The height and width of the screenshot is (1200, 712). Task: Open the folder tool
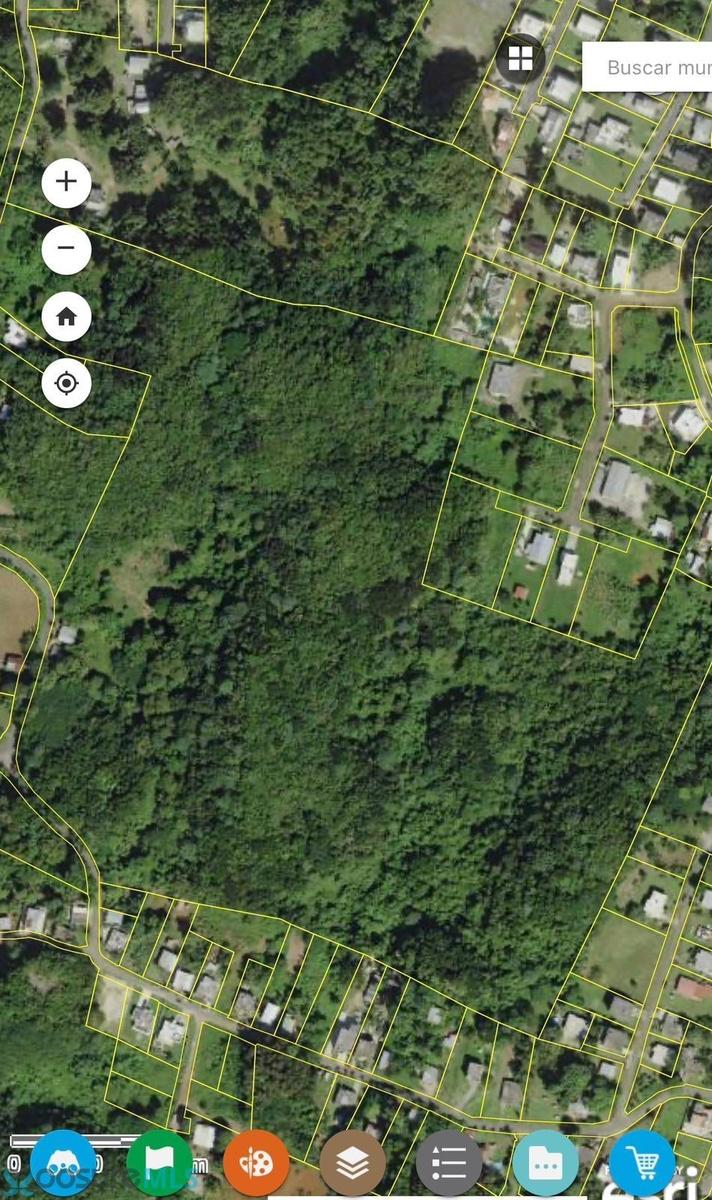point(545,1163)
